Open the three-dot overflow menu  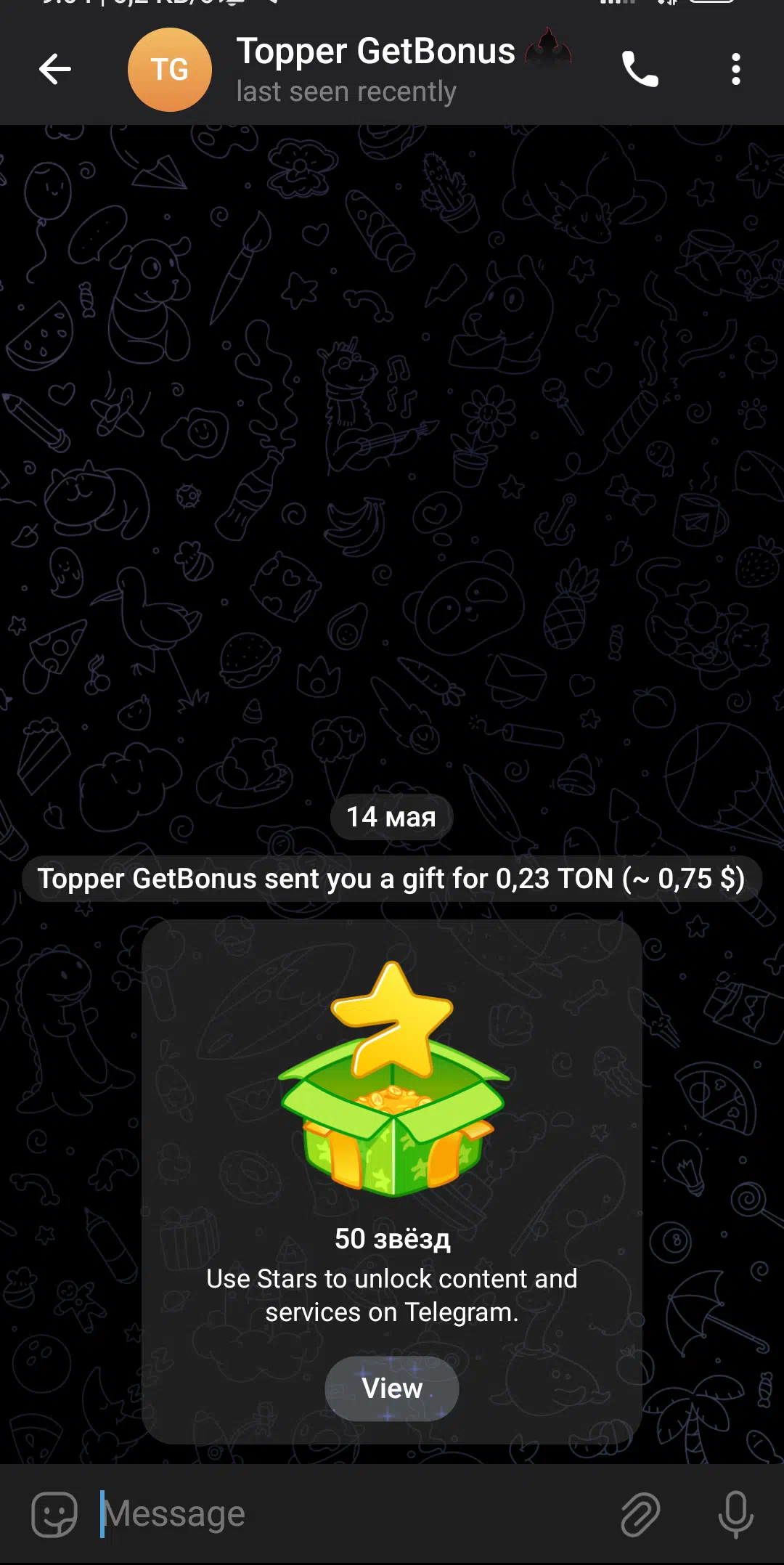[x=736, y=70]
